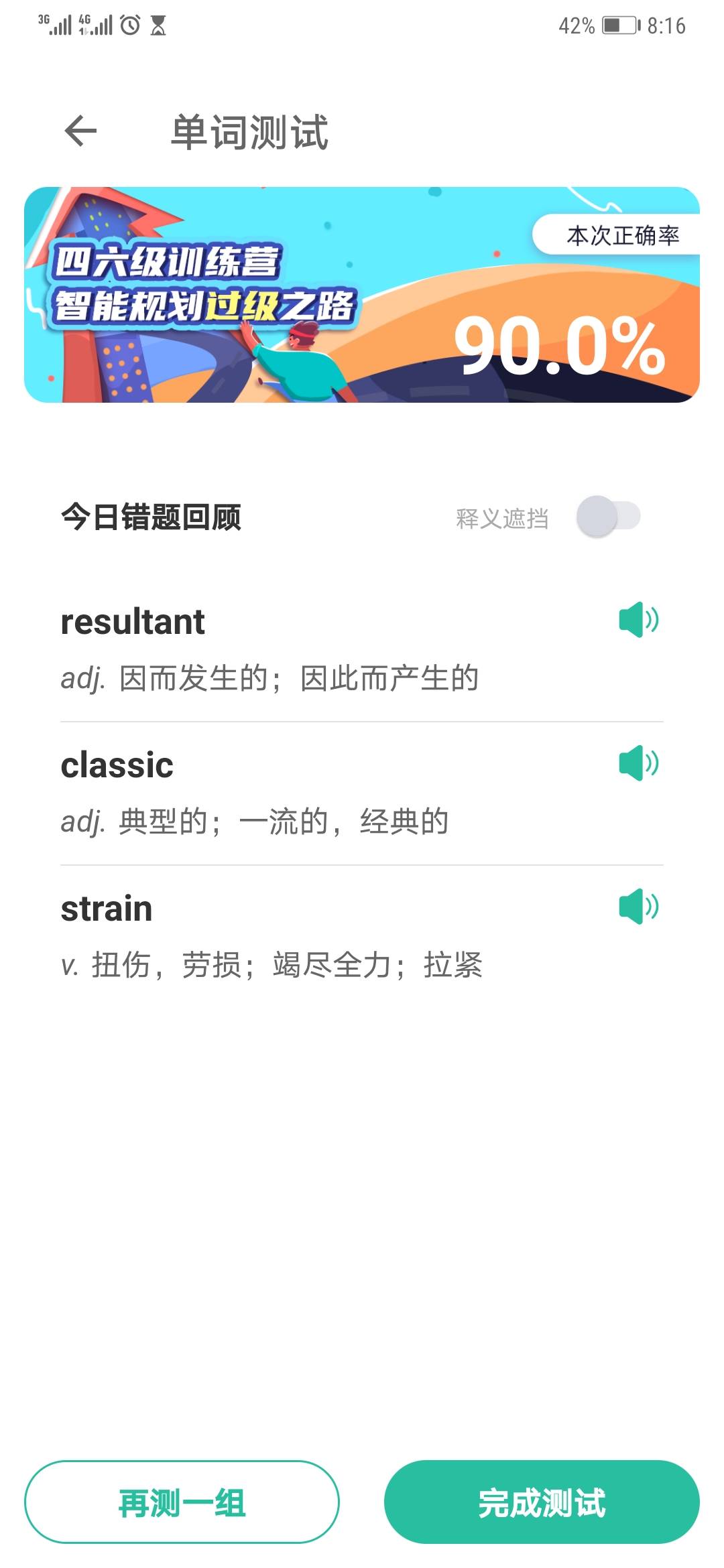Play pronunciation of classic
724x1568 pixels.
pos(638,763)
